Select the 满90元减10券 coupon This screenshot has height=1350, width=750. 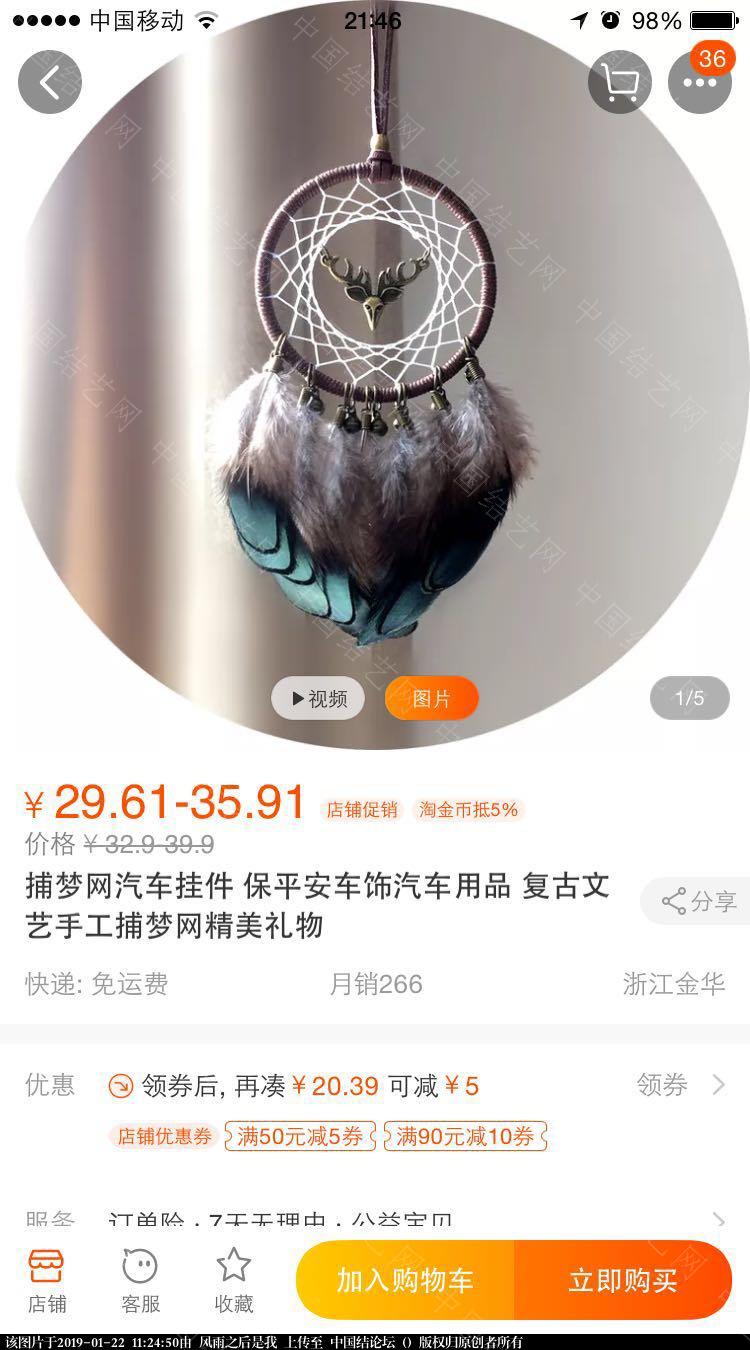465,1136
